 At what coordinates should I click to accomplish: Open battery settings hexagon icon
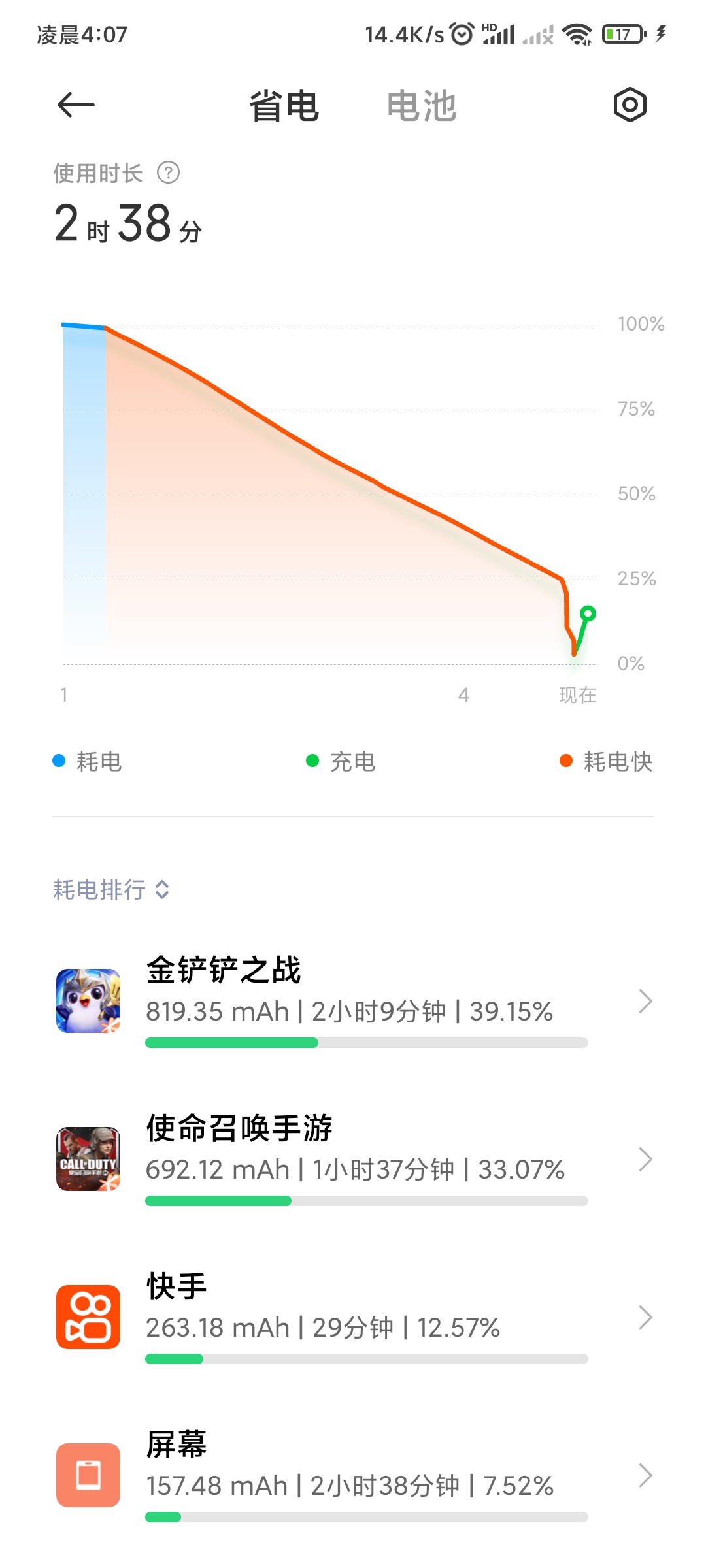click(630, 105)
